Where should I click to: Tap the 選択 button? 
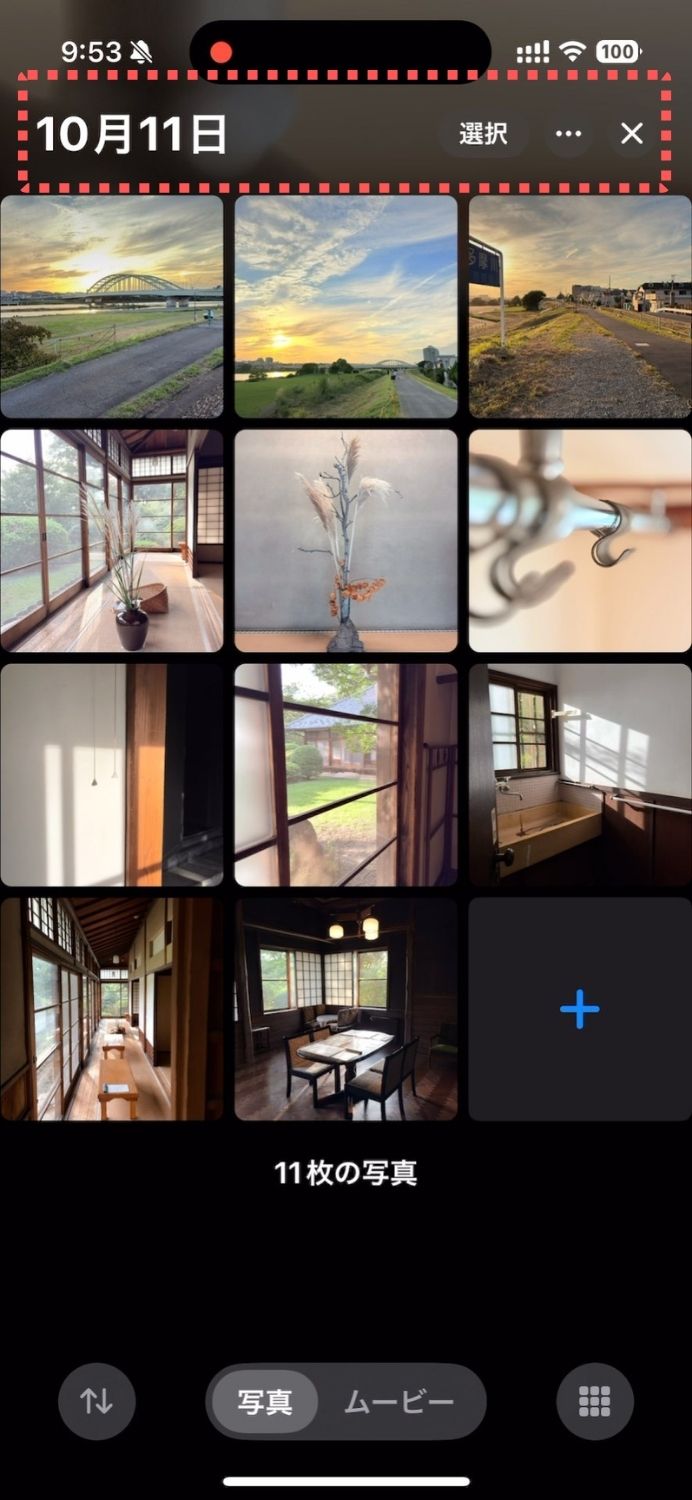click(484, 134)
